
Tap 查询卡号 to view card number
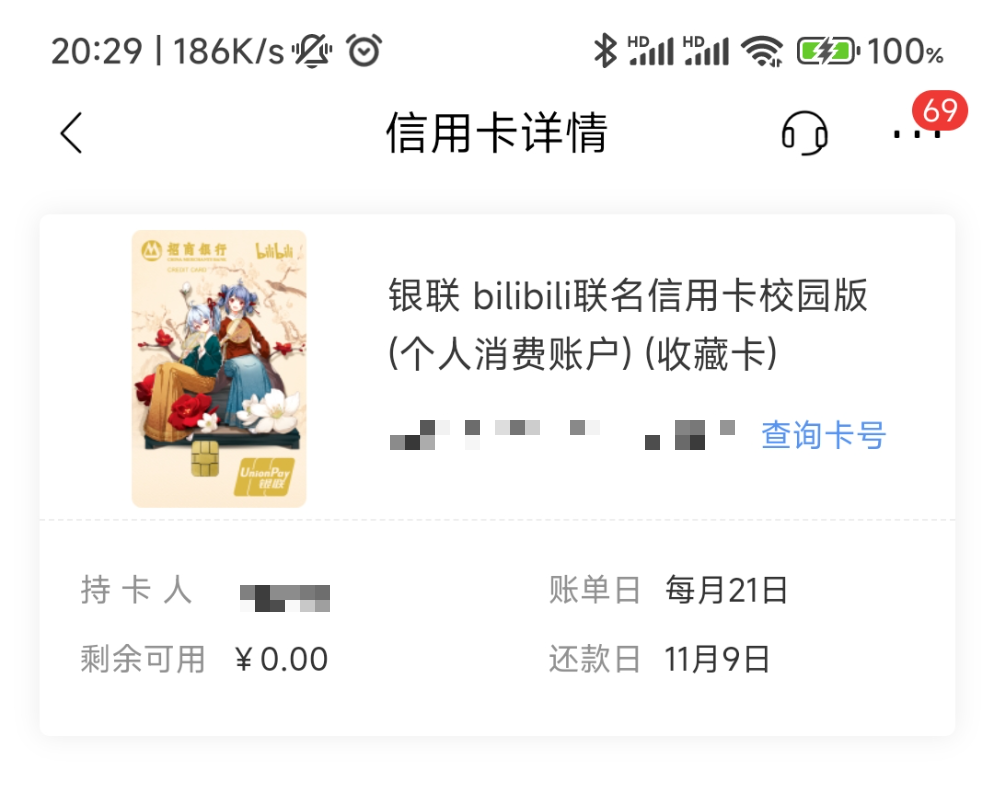point(823,435)
